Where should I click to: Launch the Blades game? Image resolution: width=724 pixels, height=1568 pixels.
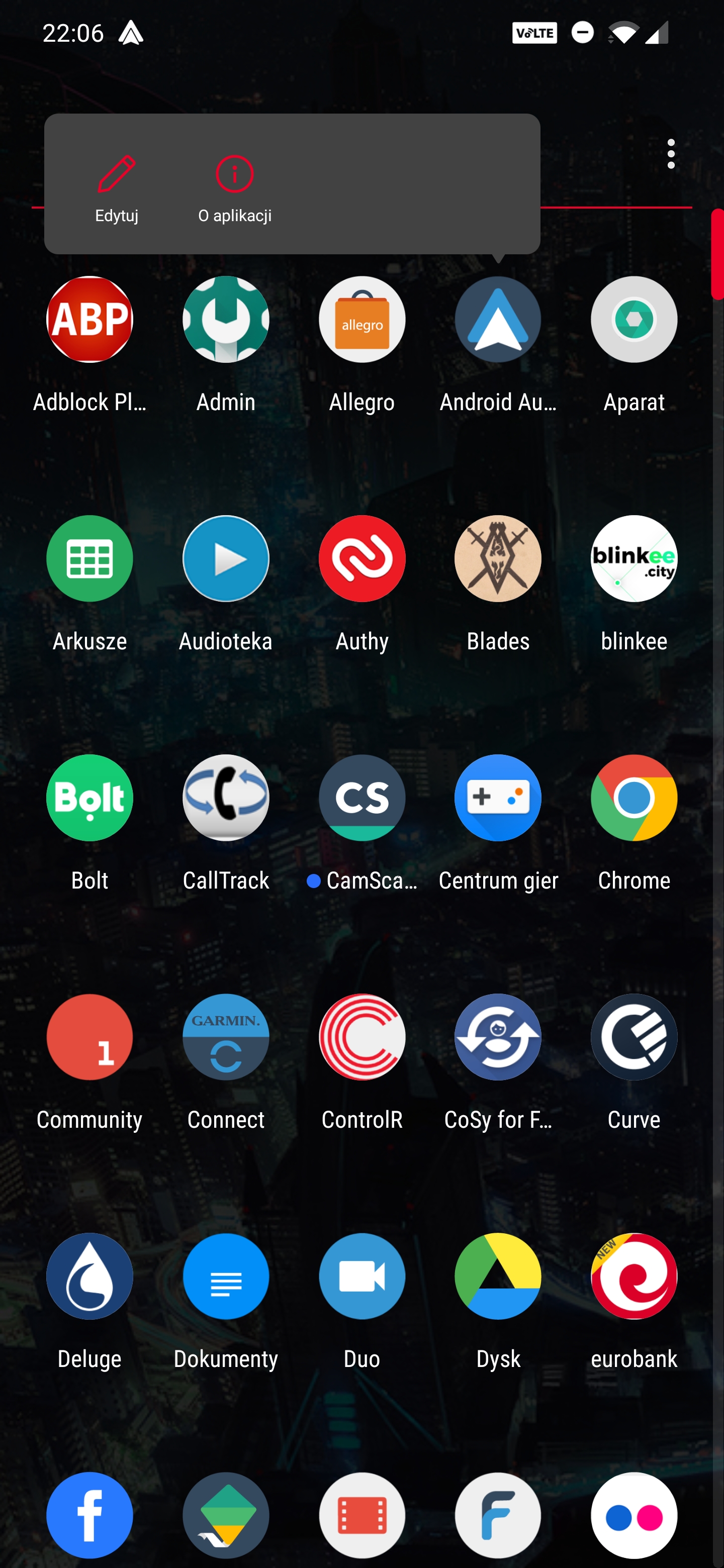click(x=497, y=559)
